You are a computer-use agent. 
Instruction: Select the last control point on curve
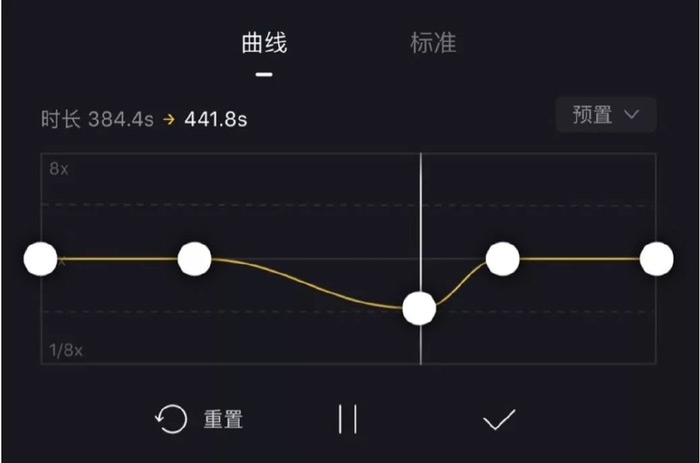pos(656,259)
